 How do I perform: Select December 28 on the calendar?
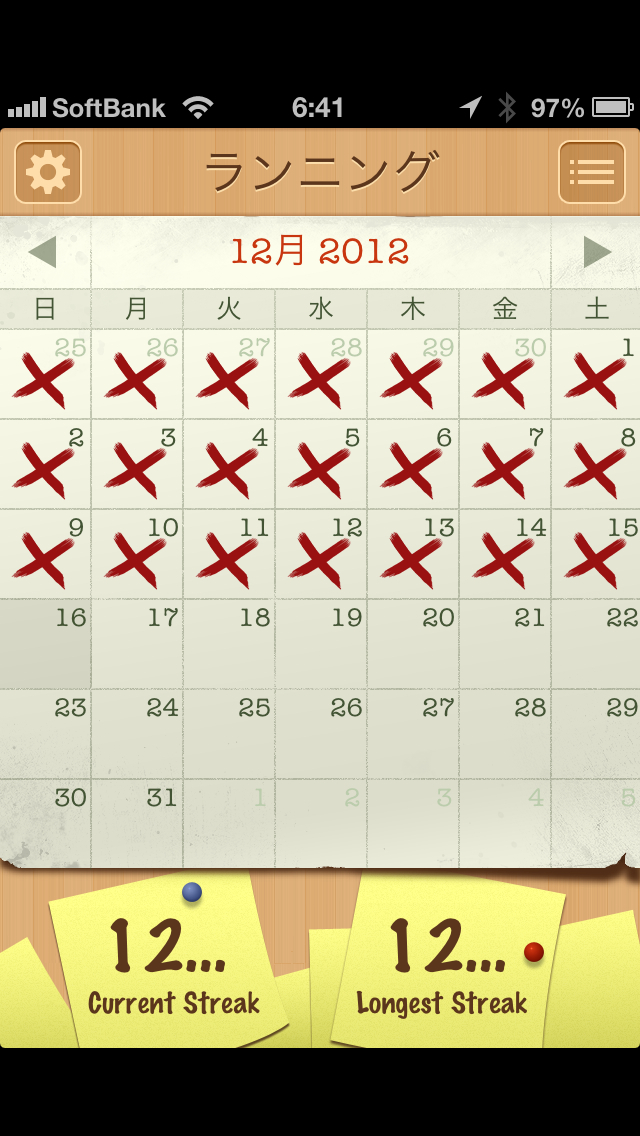506,735
